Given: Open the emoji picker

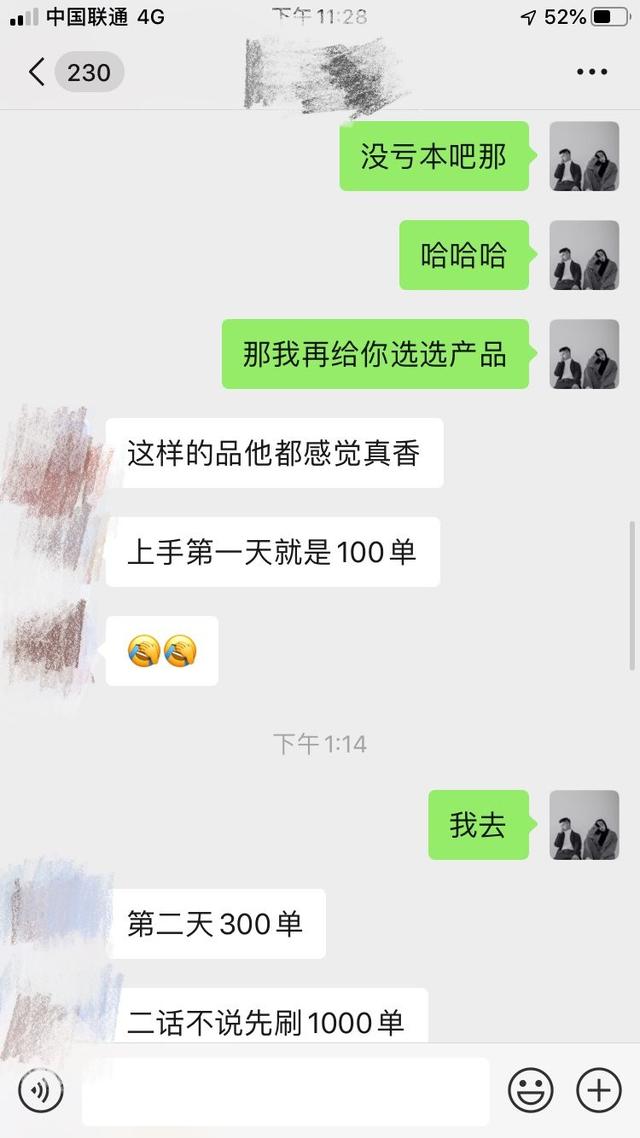Looking at the screenshot, I should click(530, 1090).
